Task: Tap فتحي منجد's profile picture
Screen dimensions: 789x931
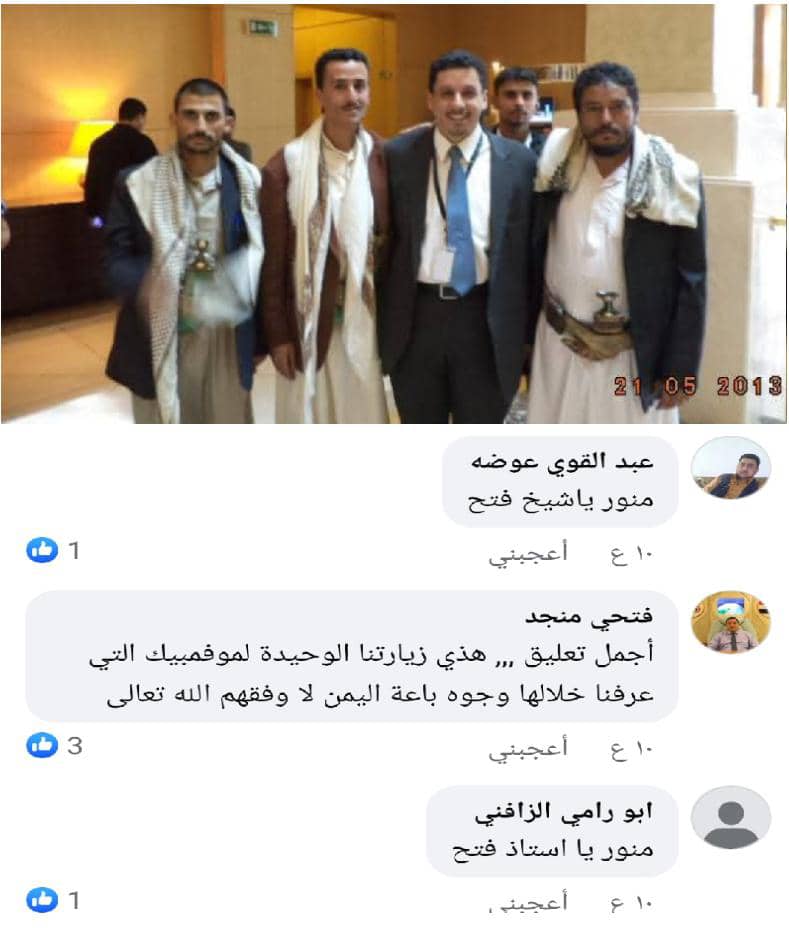Action: coord(731,621)
